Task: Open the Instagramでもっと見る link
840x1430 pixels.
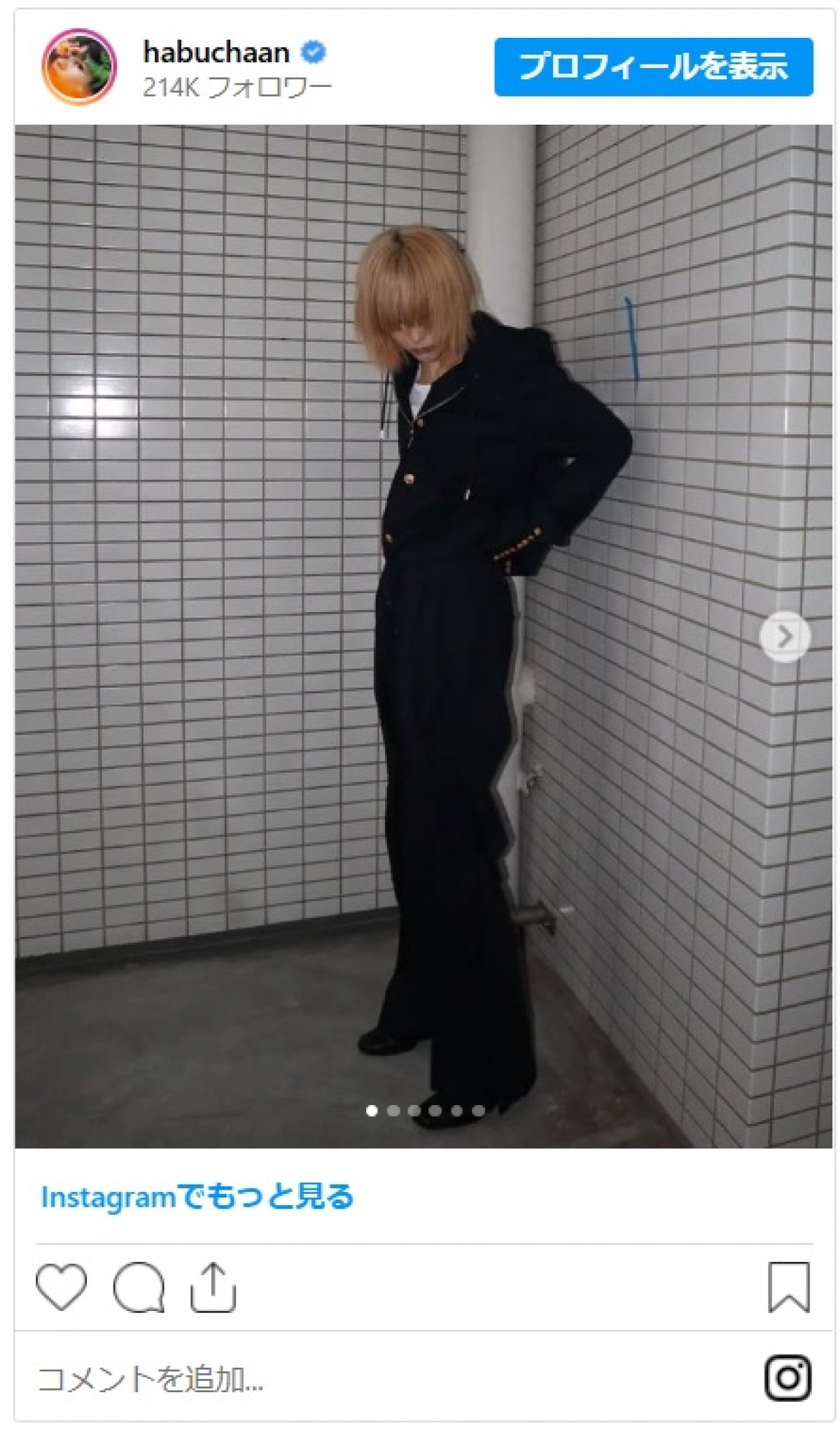Action: click(197, 1197)
